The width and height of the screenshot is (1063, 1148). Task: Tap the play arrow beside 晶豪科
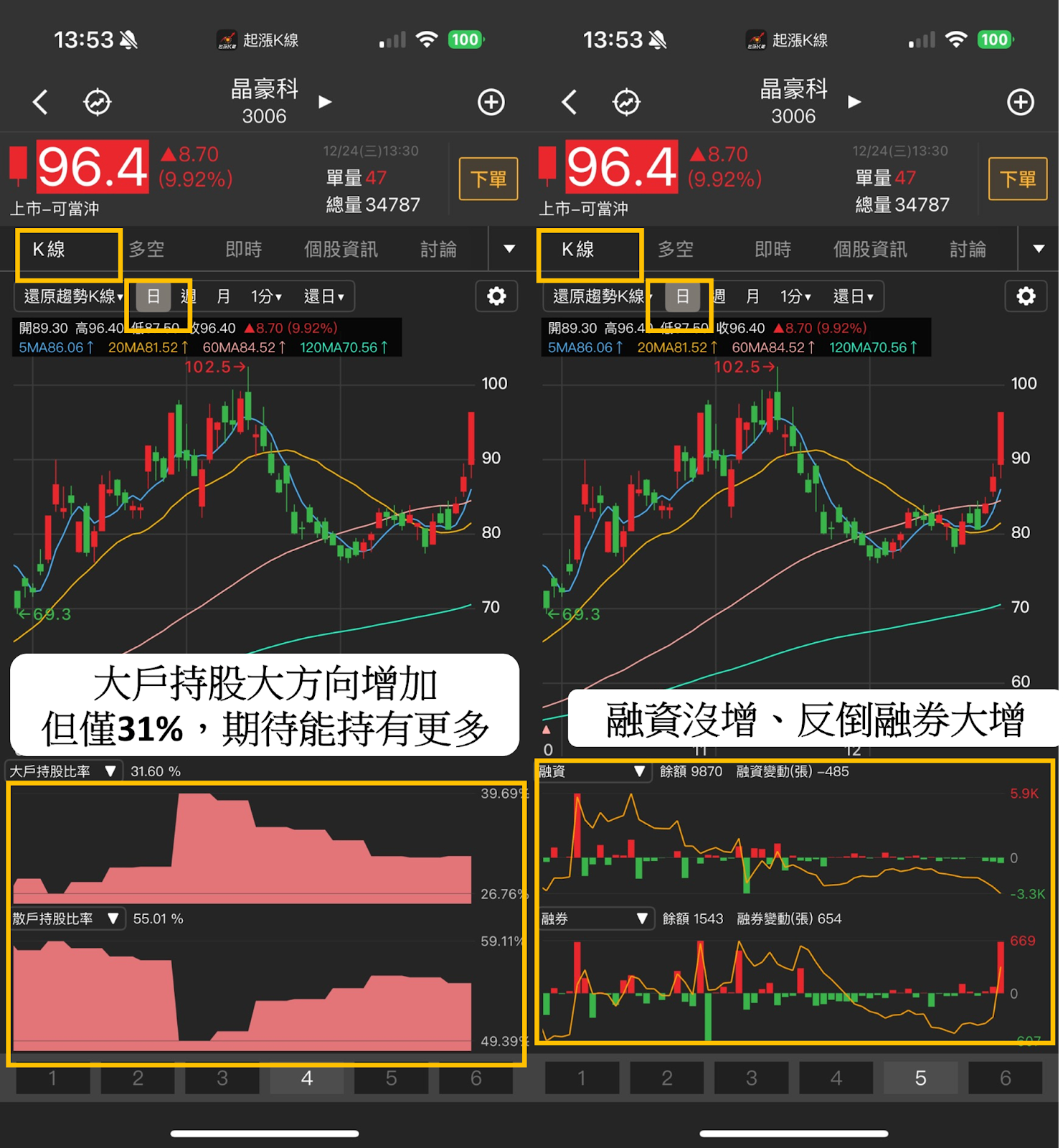click(x=325, y=102)
